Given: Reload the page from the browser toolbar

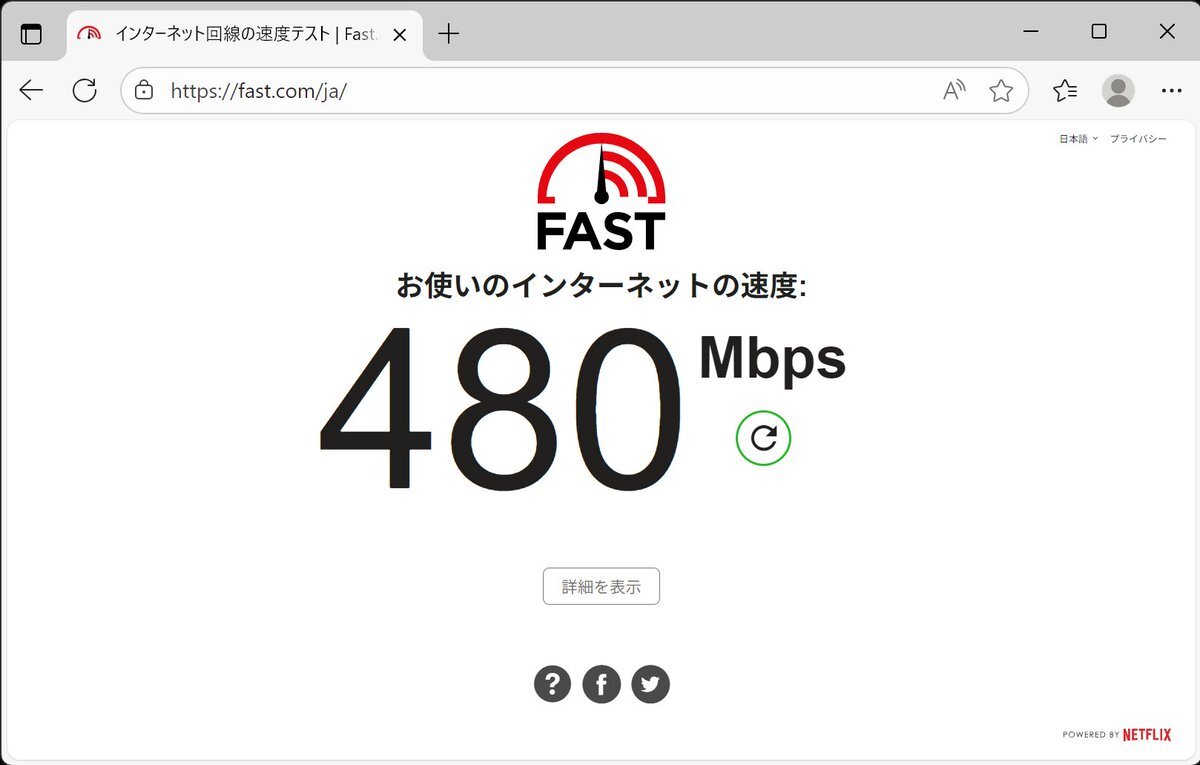Looking at the screenshot, I should click(x=85, y=91).
